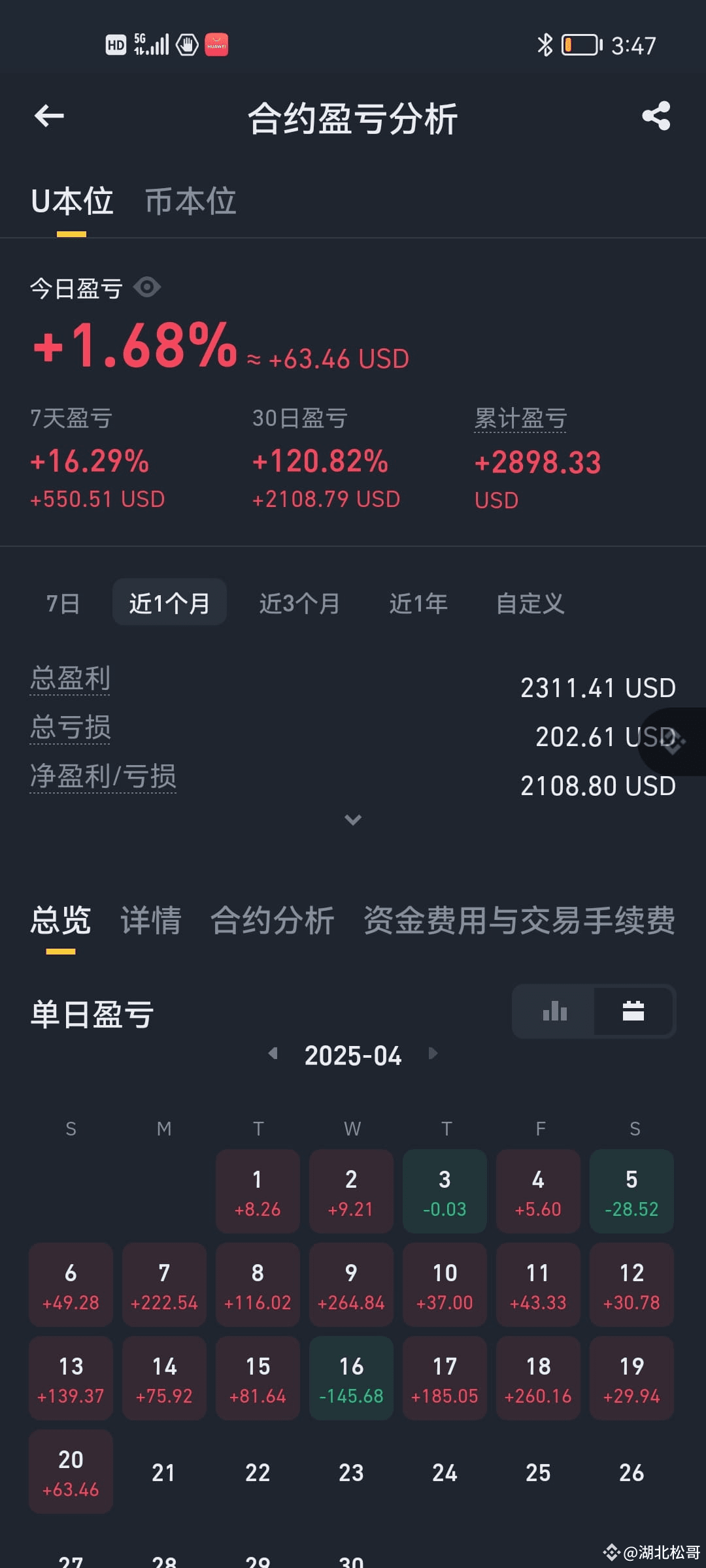Hide today's PnL with the eye icon
Screen dimensions: 706x1568
[147, 287]
